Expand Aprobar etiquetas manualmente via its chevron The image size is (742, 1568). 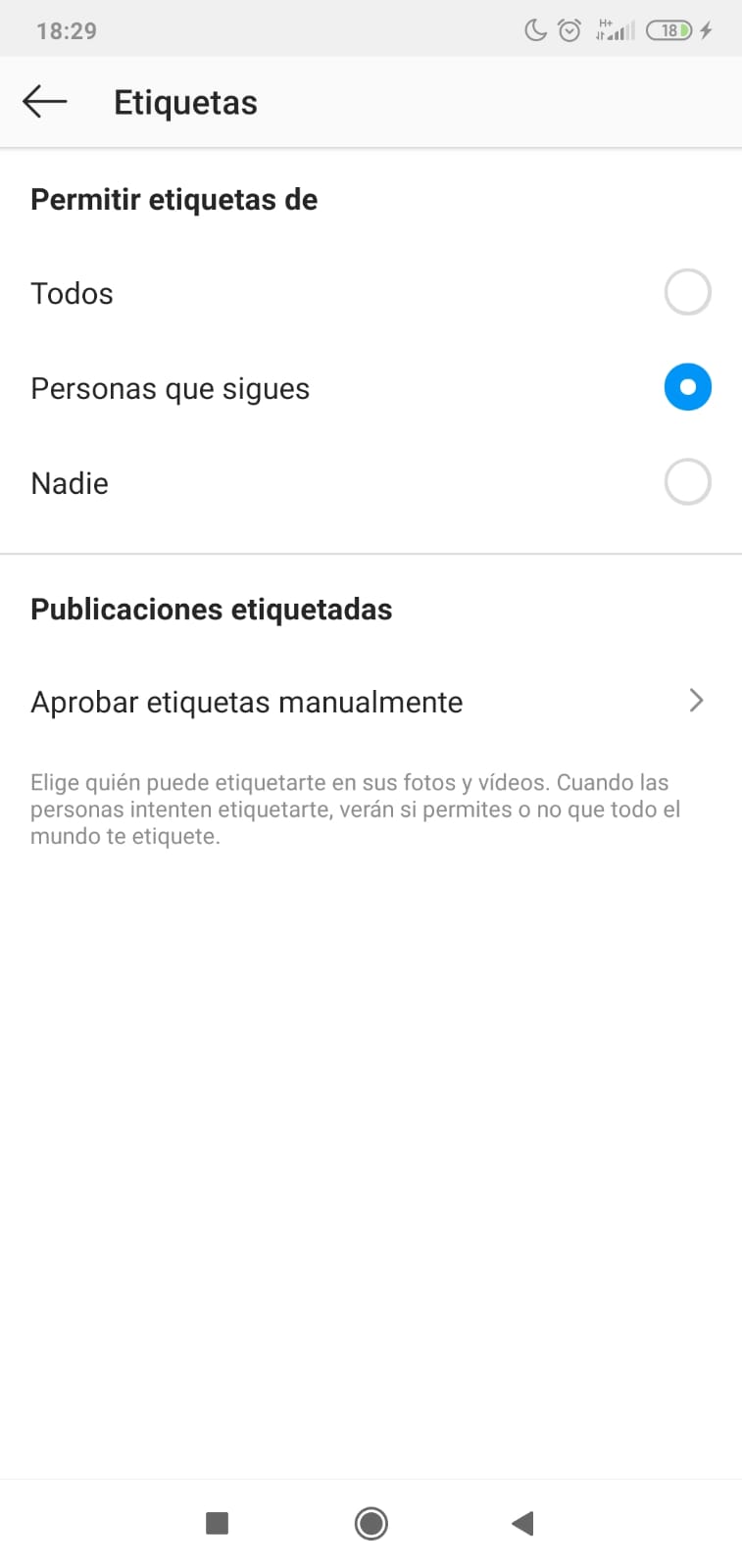pyautogui.click(x=697, y=701)
